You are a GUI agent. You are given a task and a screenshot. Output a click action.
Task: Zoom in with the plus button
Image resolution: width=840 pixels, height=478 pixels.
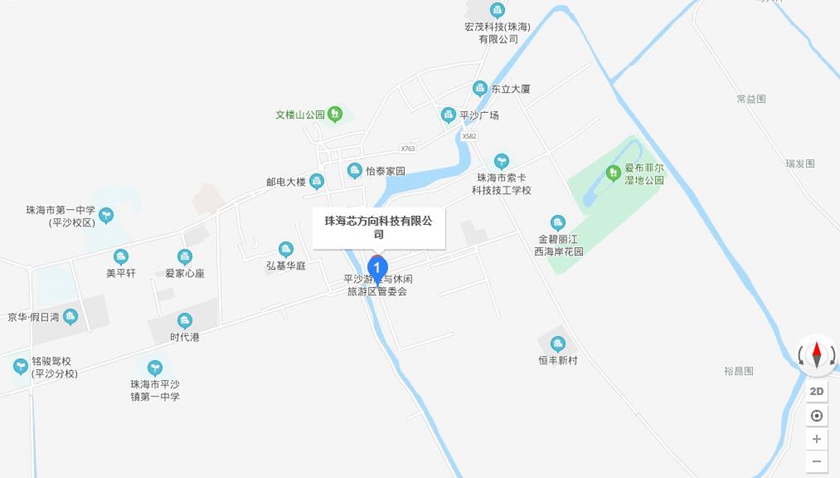817,439
